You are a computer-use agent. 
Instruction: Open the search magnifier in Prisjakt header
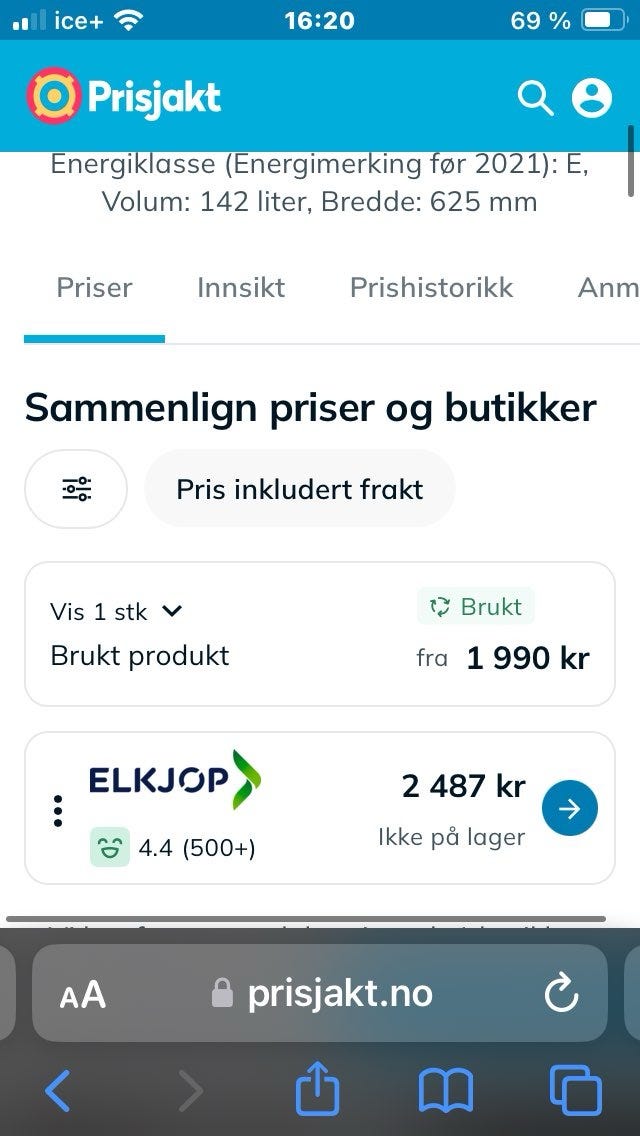535,98
